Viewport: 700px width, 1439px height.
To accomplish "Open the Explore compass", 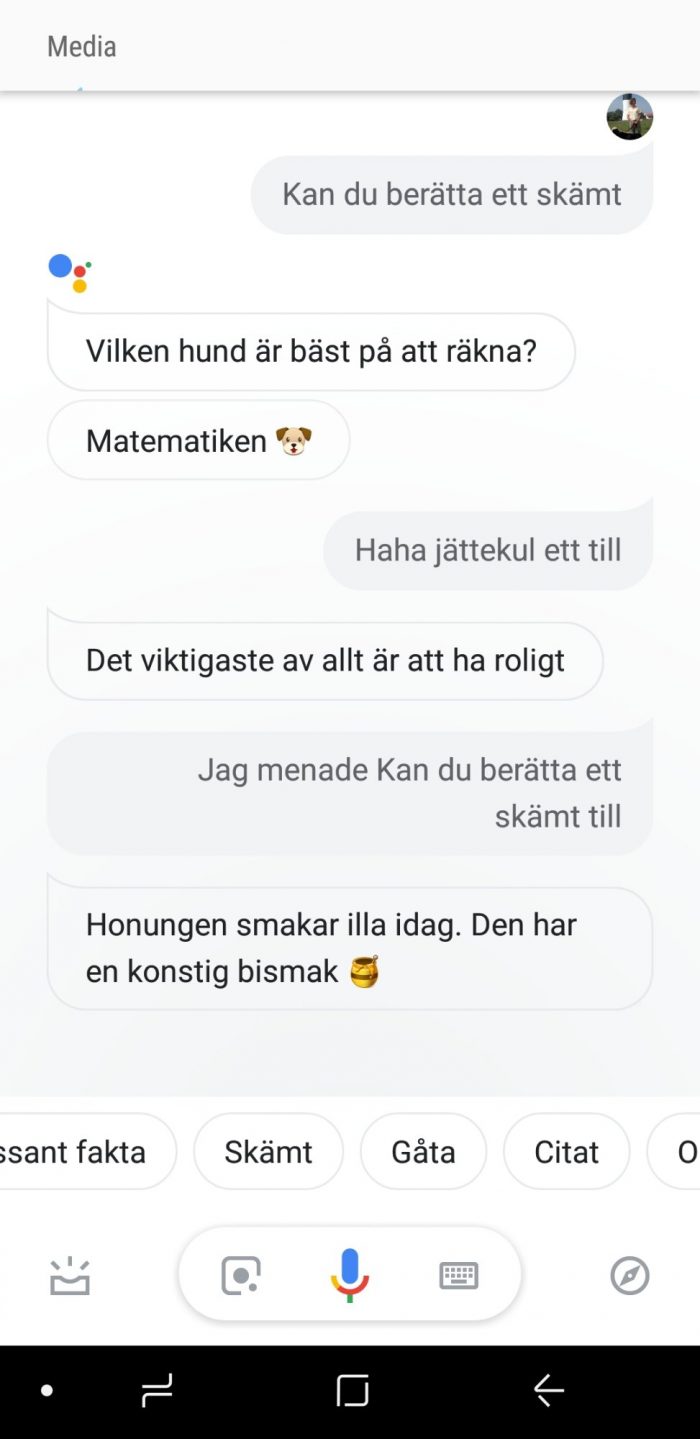I will 630,1276.
